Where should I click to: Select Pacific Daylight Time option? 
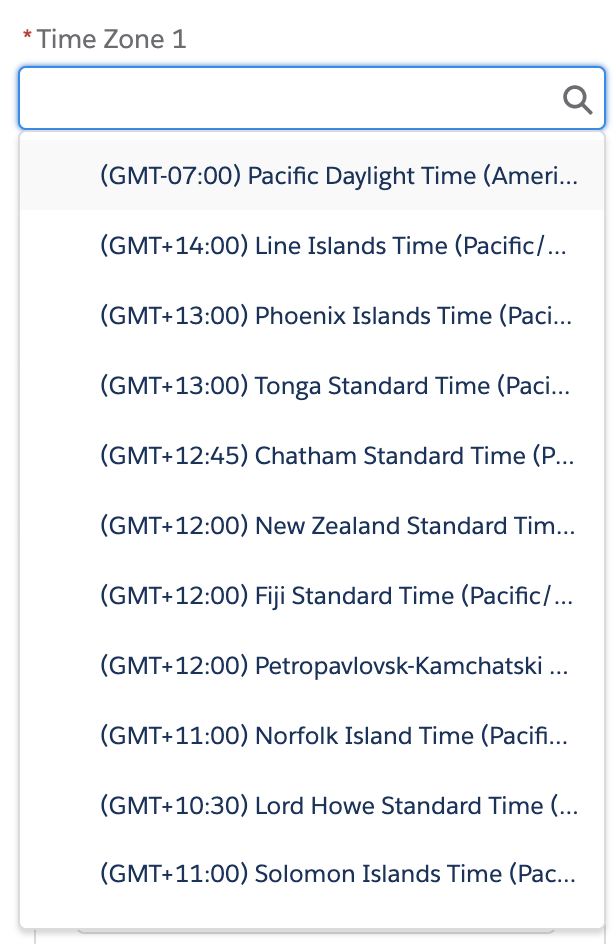coord(338,176)
